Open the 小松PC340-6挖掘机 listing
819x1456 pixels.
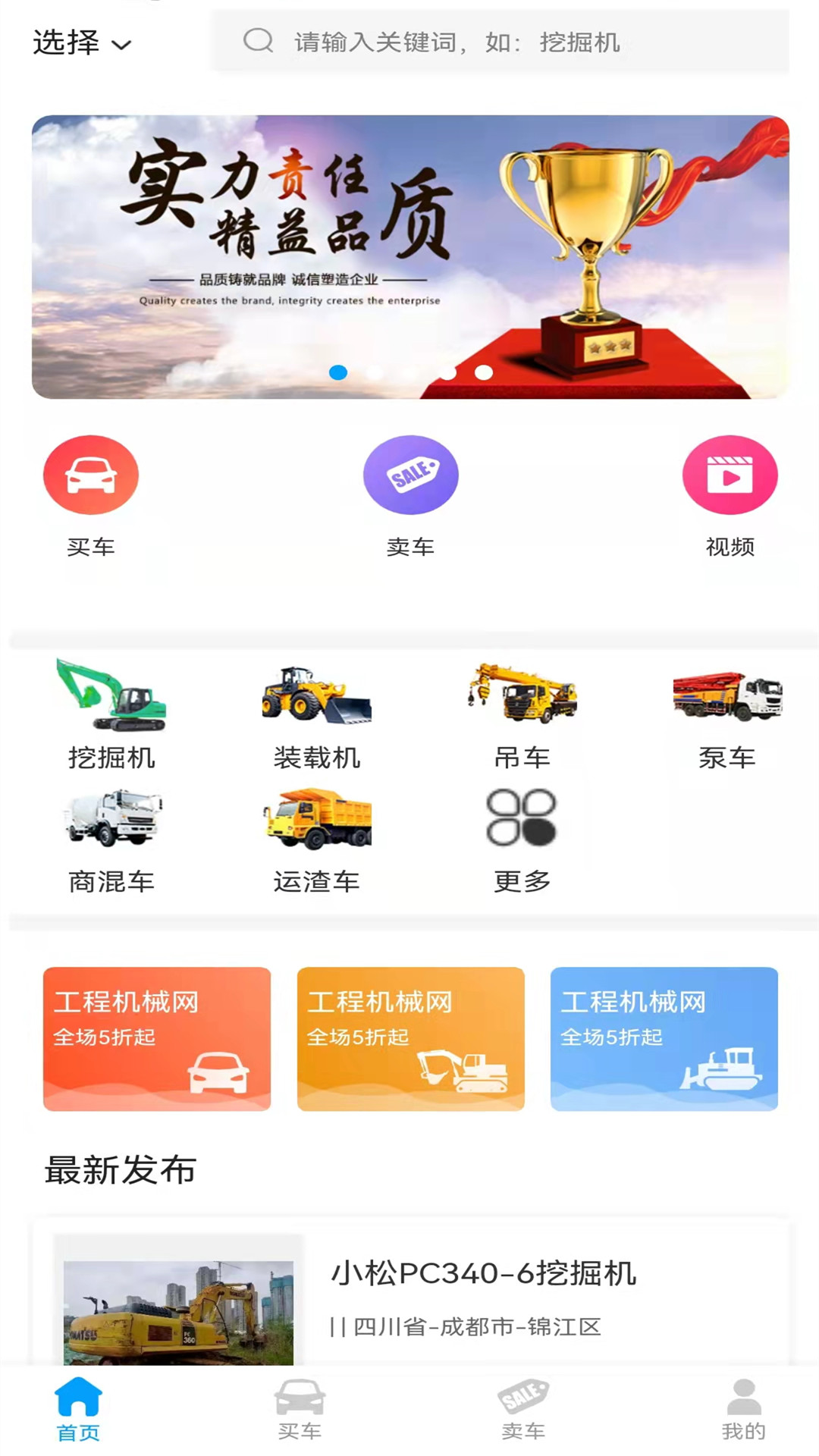pos(485,1272)
